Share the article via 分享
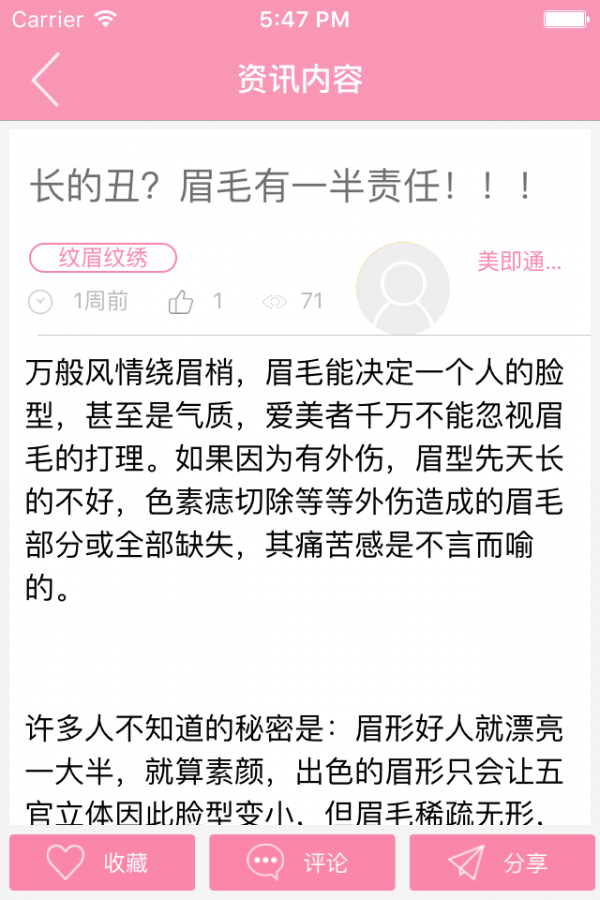 pyautogui.click(x=502, y=862)
